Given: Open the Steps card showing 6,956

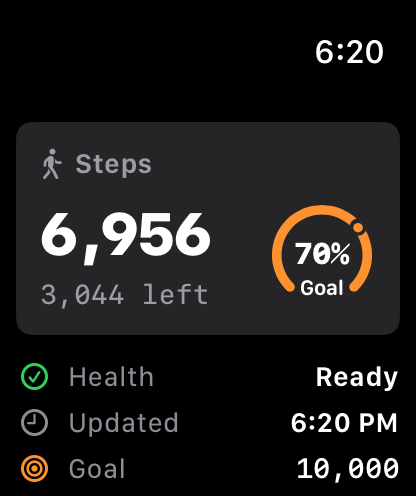Looking at the screenshot, I should (208, 228).
